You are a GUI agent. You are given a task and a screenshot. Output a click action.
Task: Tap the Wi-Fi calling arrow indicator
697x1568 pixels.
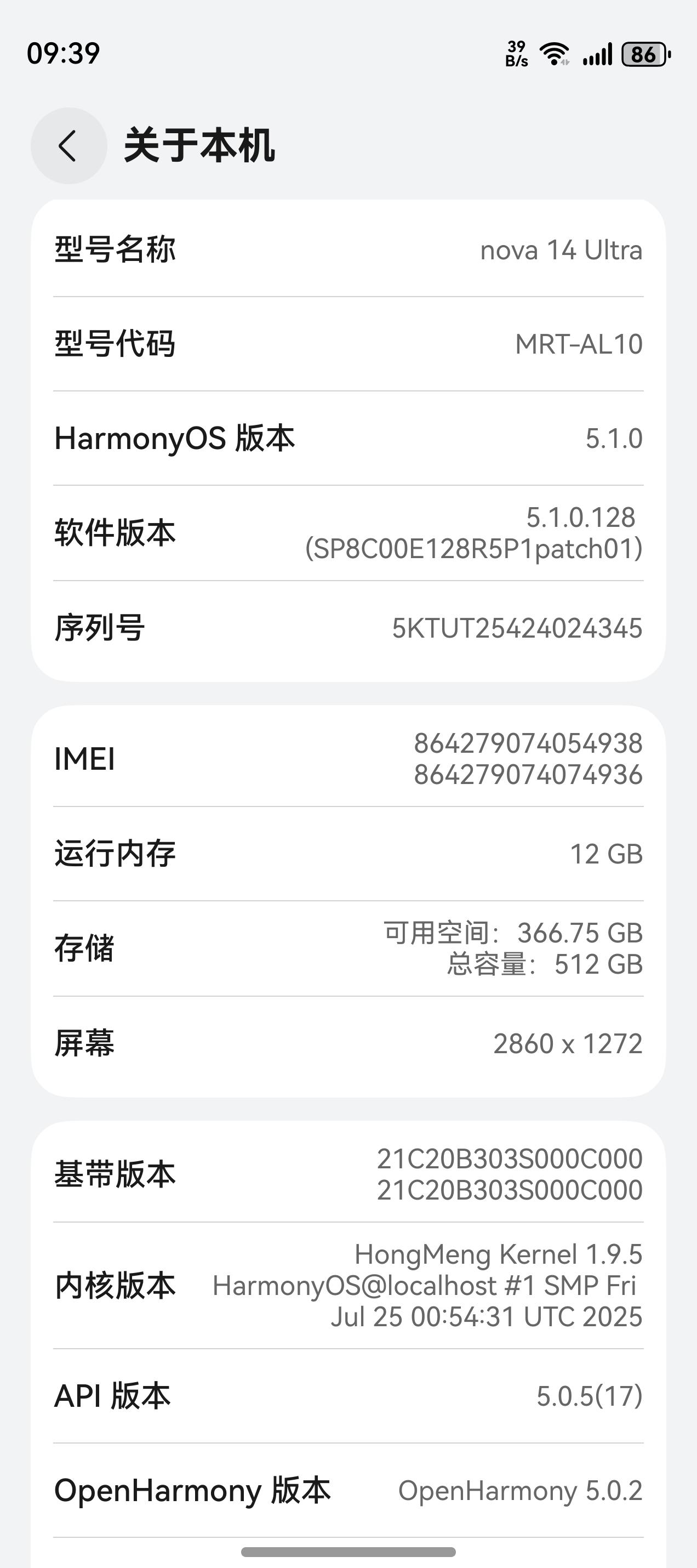point(566,62)
